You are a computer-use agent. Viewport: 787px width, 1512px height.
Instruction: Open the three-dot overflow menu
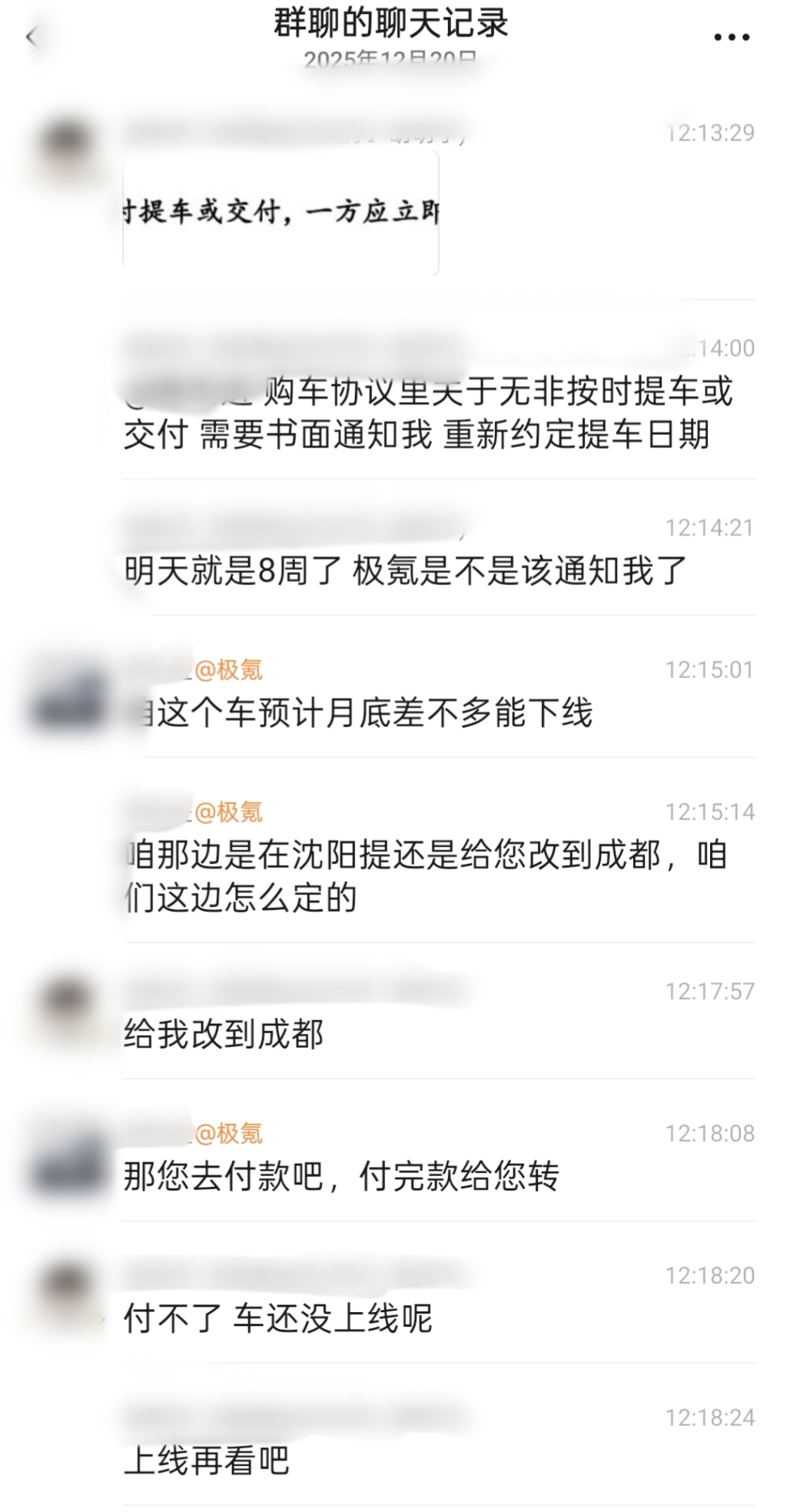pos(731,37)
